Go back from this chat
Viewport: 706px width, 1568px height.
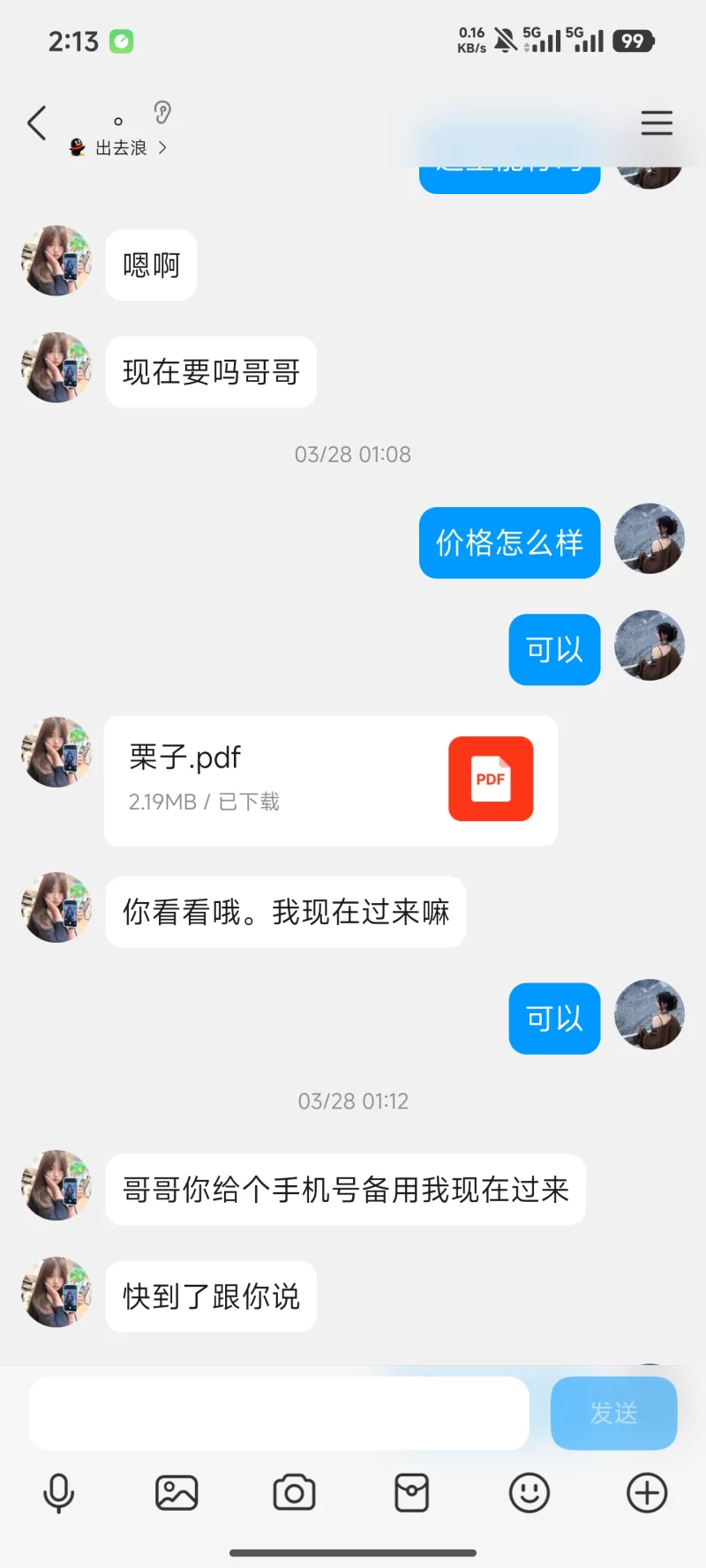[36, 123]
